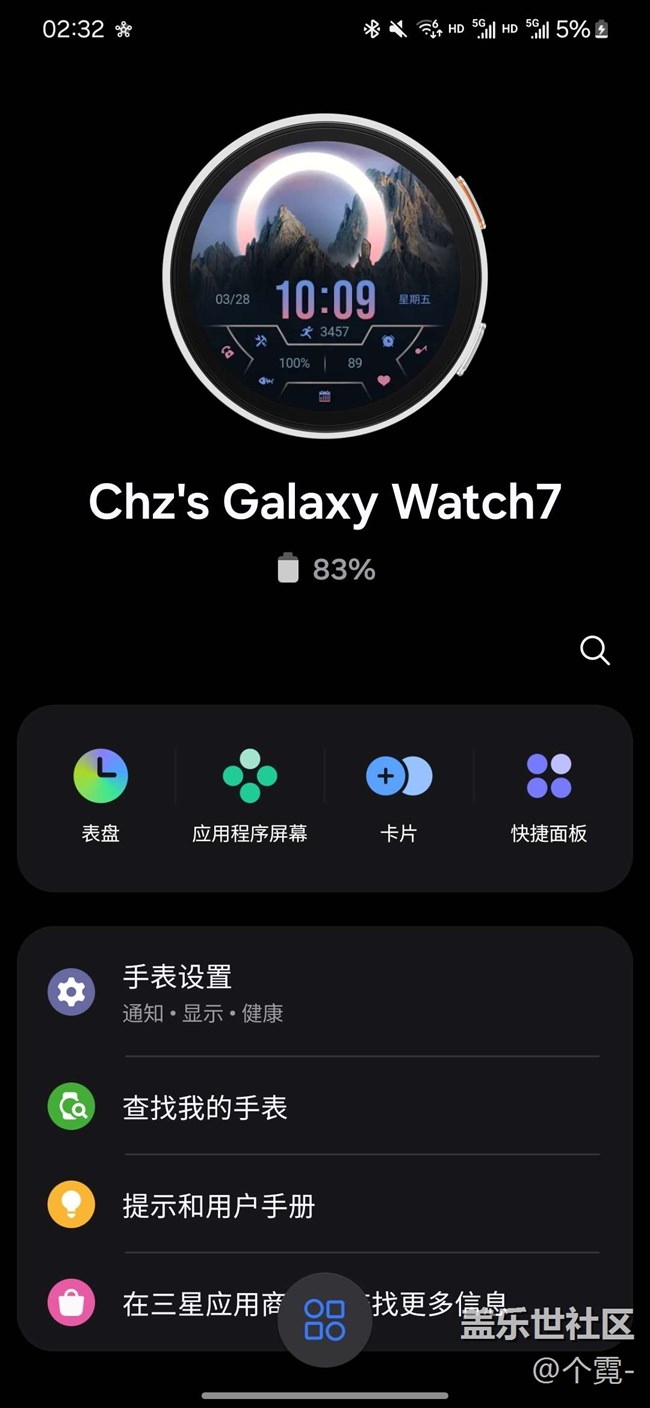The image size is (650, 1408).
Task: Open 手表设置 watch settings
Action: pos(325,993)
